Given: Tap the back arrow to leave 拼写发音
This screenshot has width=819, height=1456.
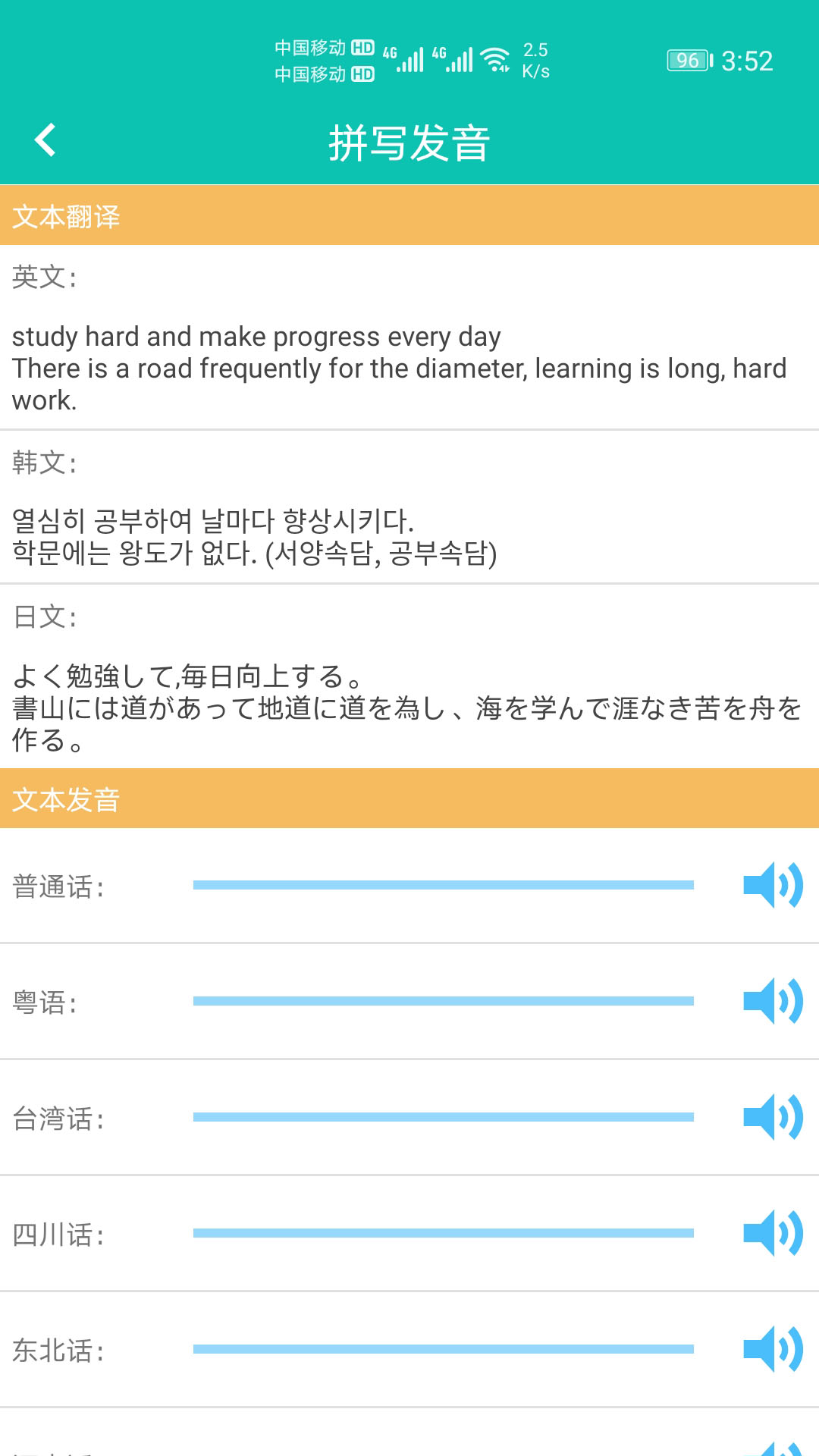Looking at the screenshot, I should pos(45,140).
